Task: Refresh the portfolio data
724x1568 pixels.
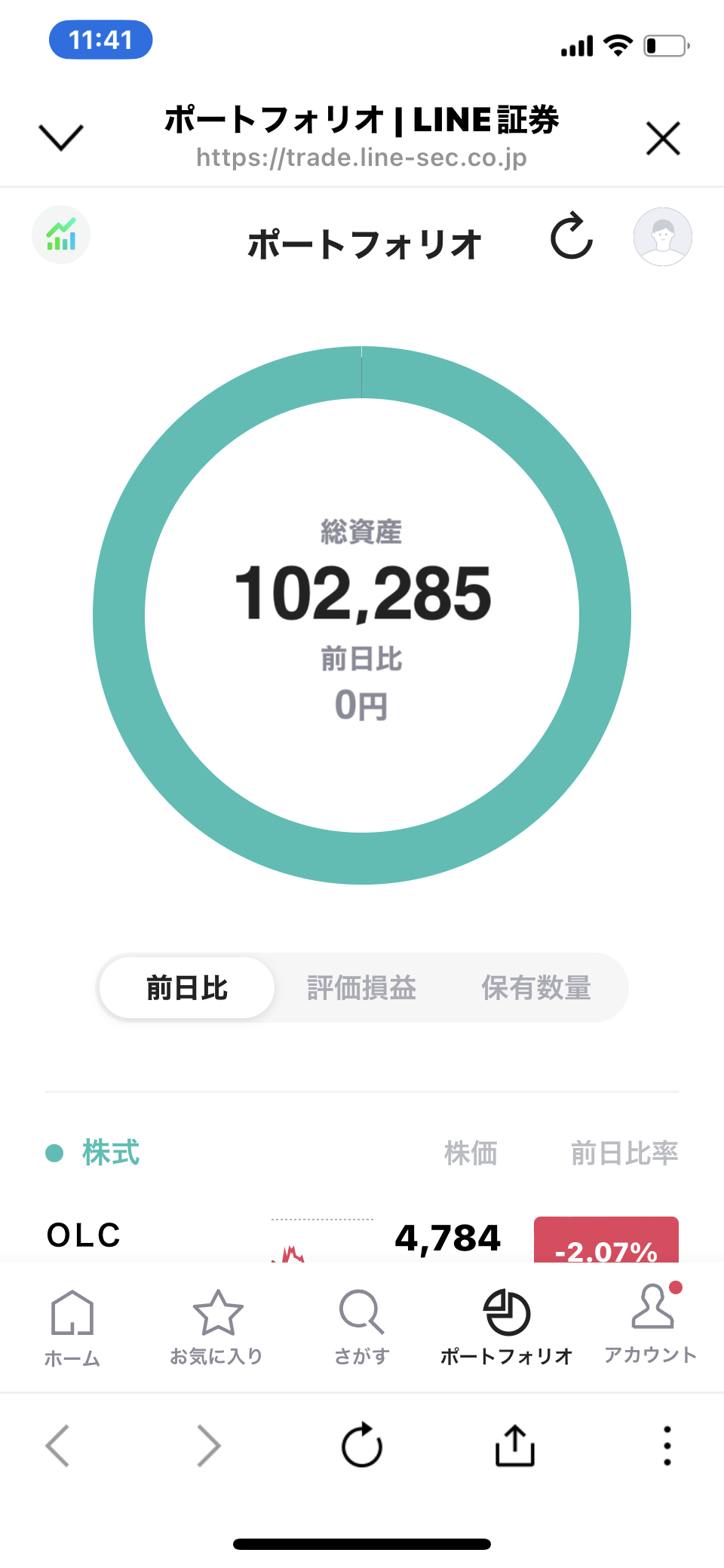Action: tap(572, 236)
